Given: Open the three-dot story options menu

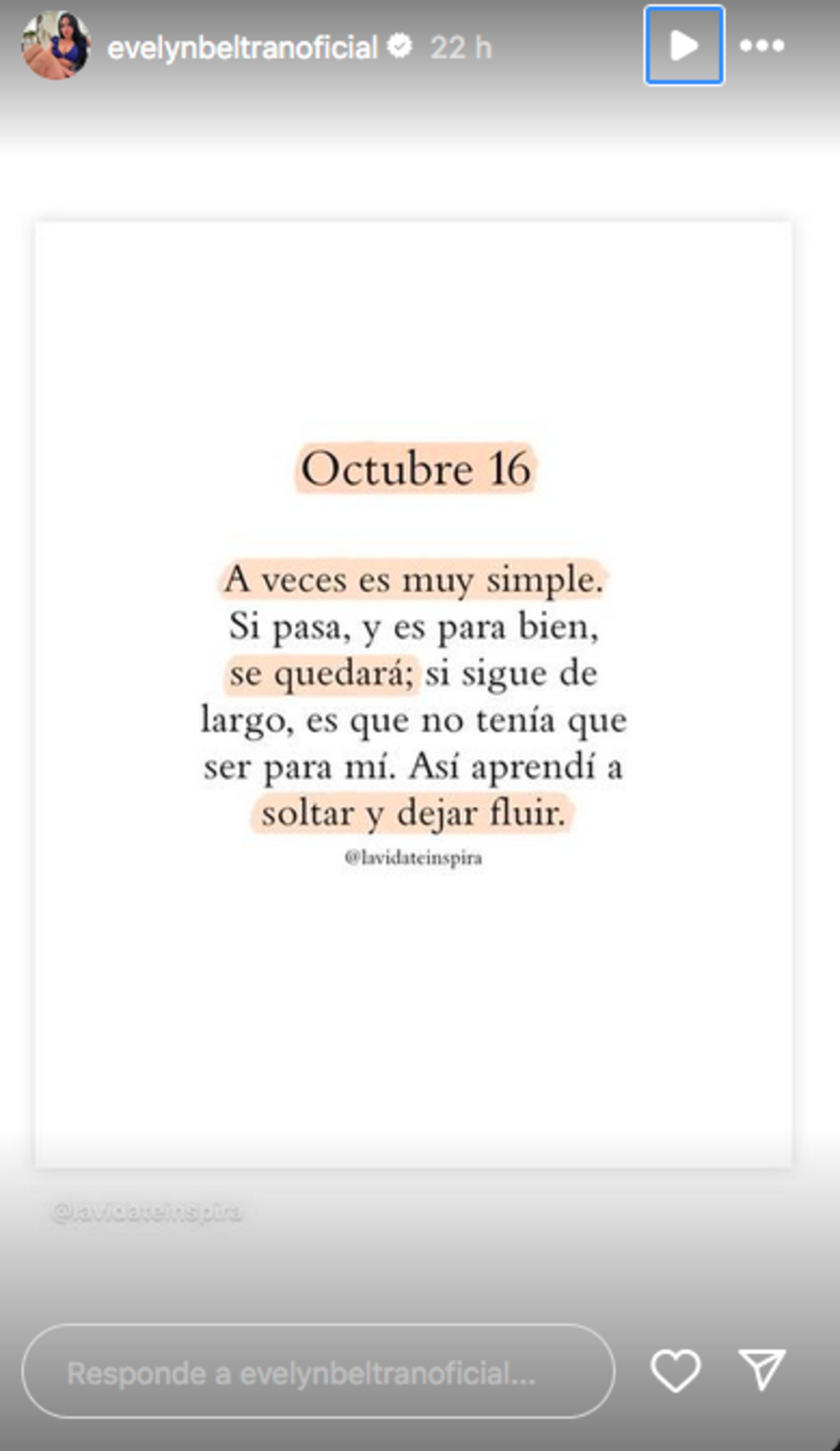Looking at the screenshot, I should coord(762,46).
